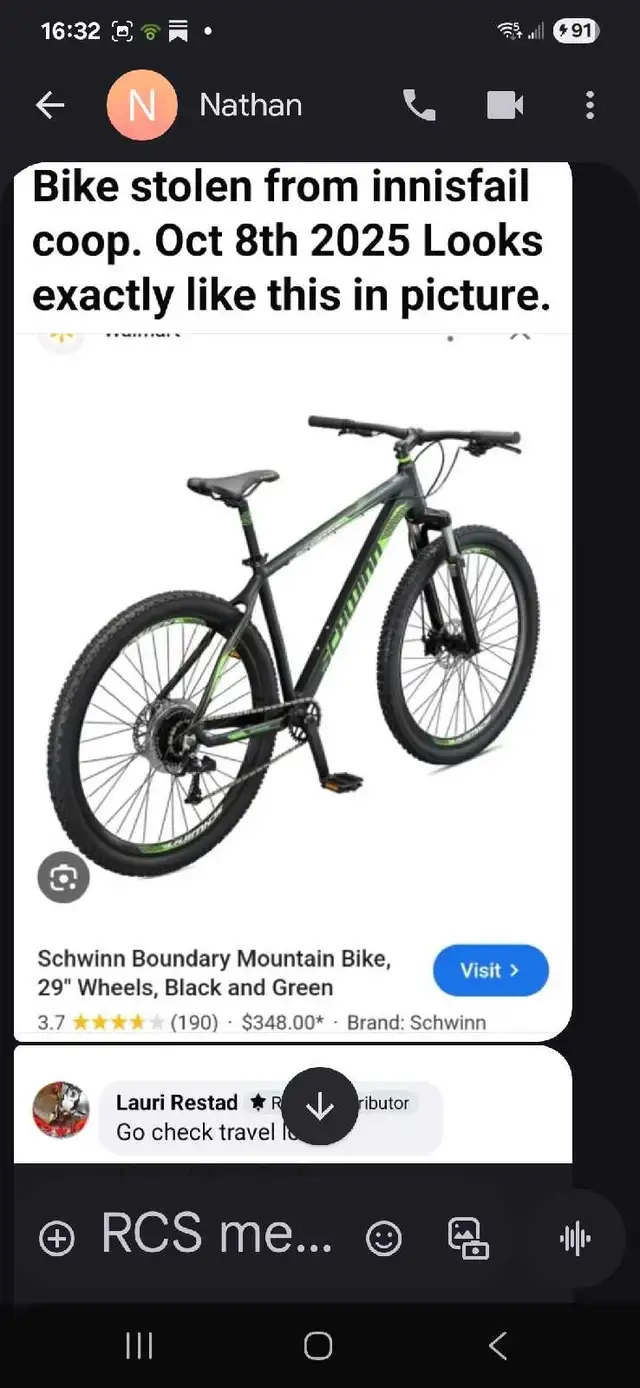Open the emoji picker
The image size is (640, 1388).
pos(384,1239)
